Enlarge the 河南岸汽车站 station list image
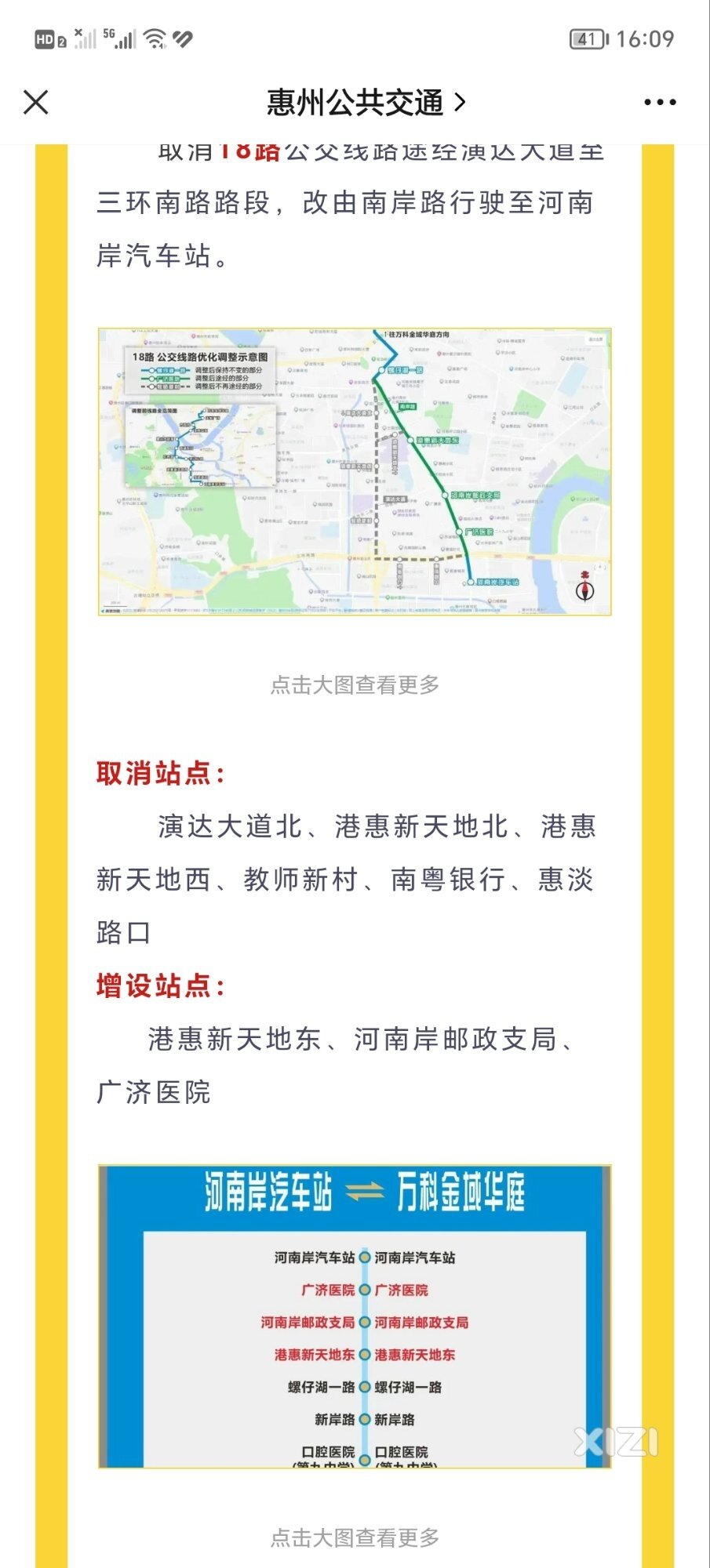The image size is (710, 1568). tap(355, 1316)
